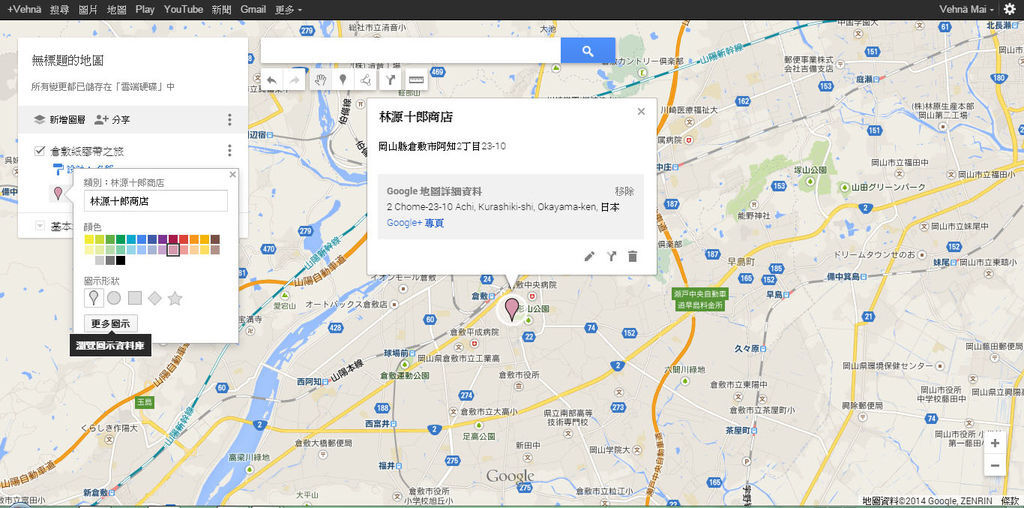The image size is (1024, 508).
Task: Select the hand pan tool
Action: (x=320, y=80)
